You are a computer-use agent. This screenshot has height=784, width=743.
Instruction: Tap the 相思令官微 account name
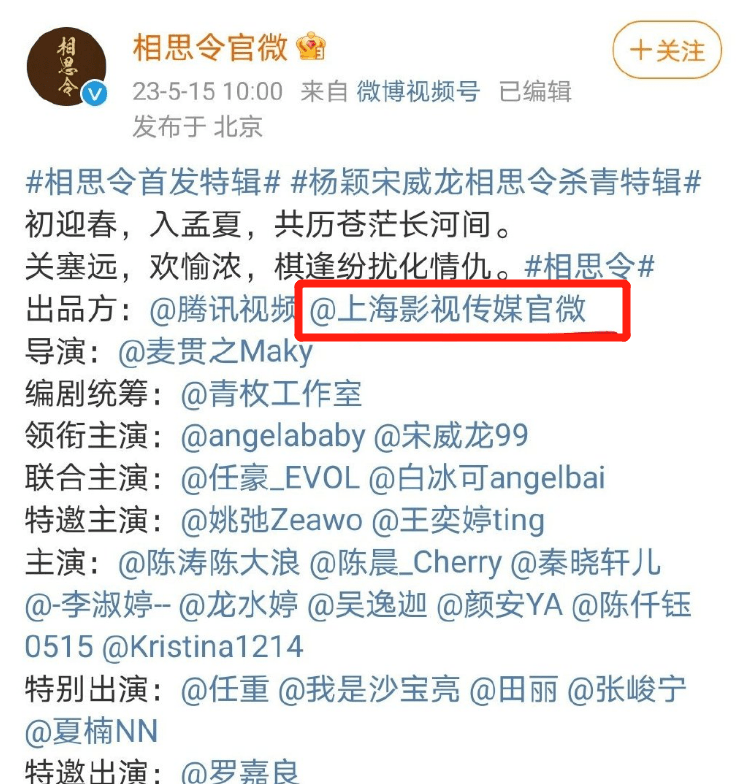click(x=211, y=45)
